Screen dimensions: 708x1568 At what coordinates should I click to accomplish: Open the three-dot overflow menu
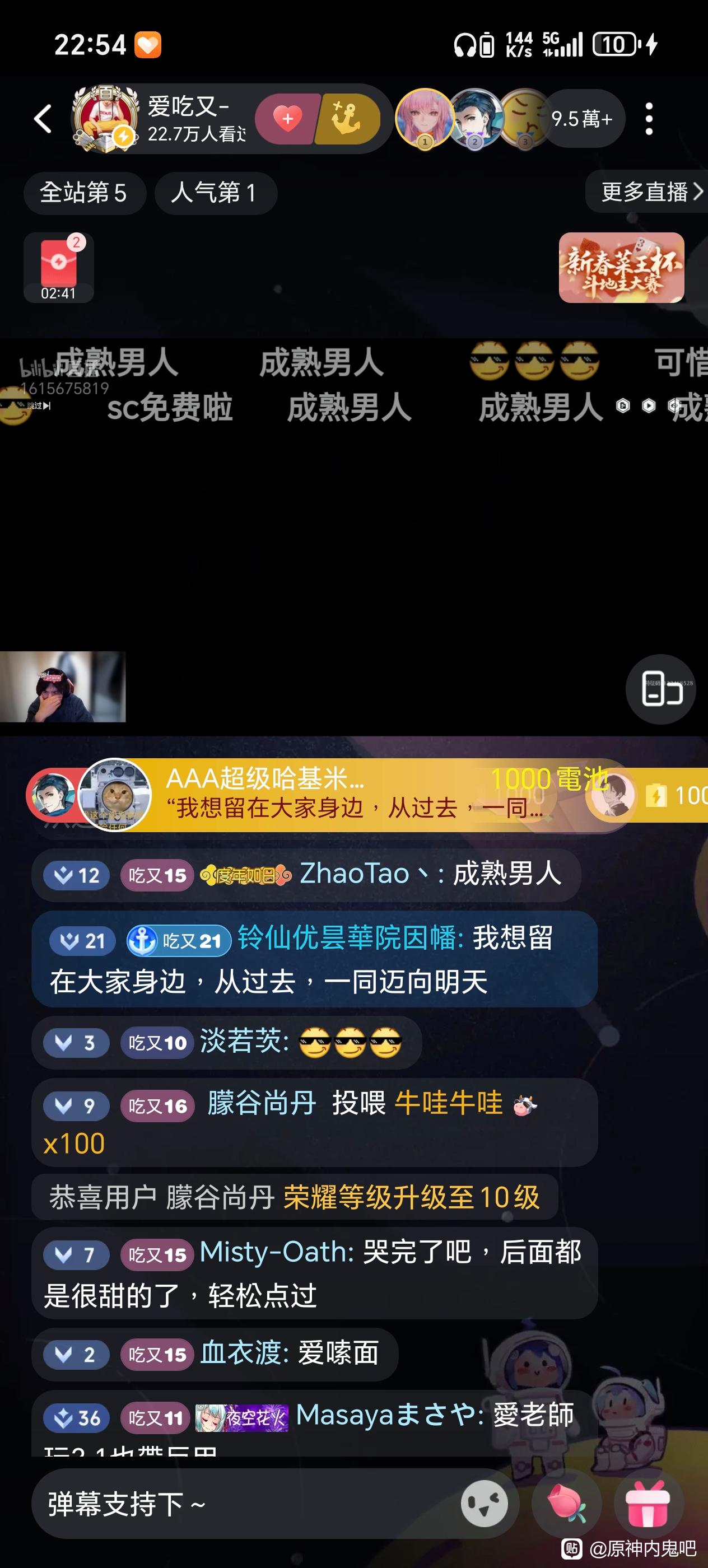[x=649, y=119]
